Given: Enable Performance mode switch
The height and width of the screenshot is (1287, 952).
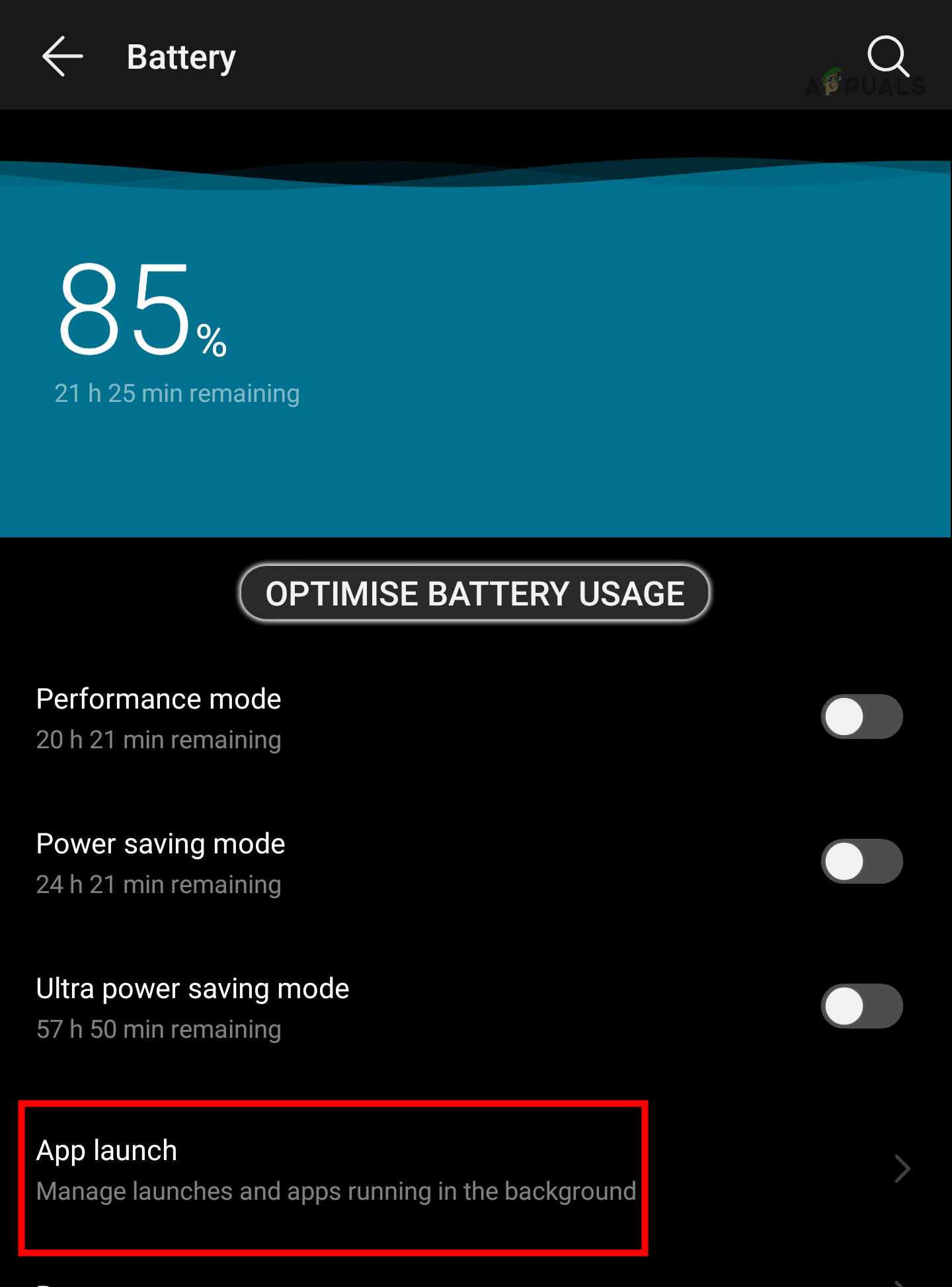Looking at the screenshot, I should pos(861,717).
